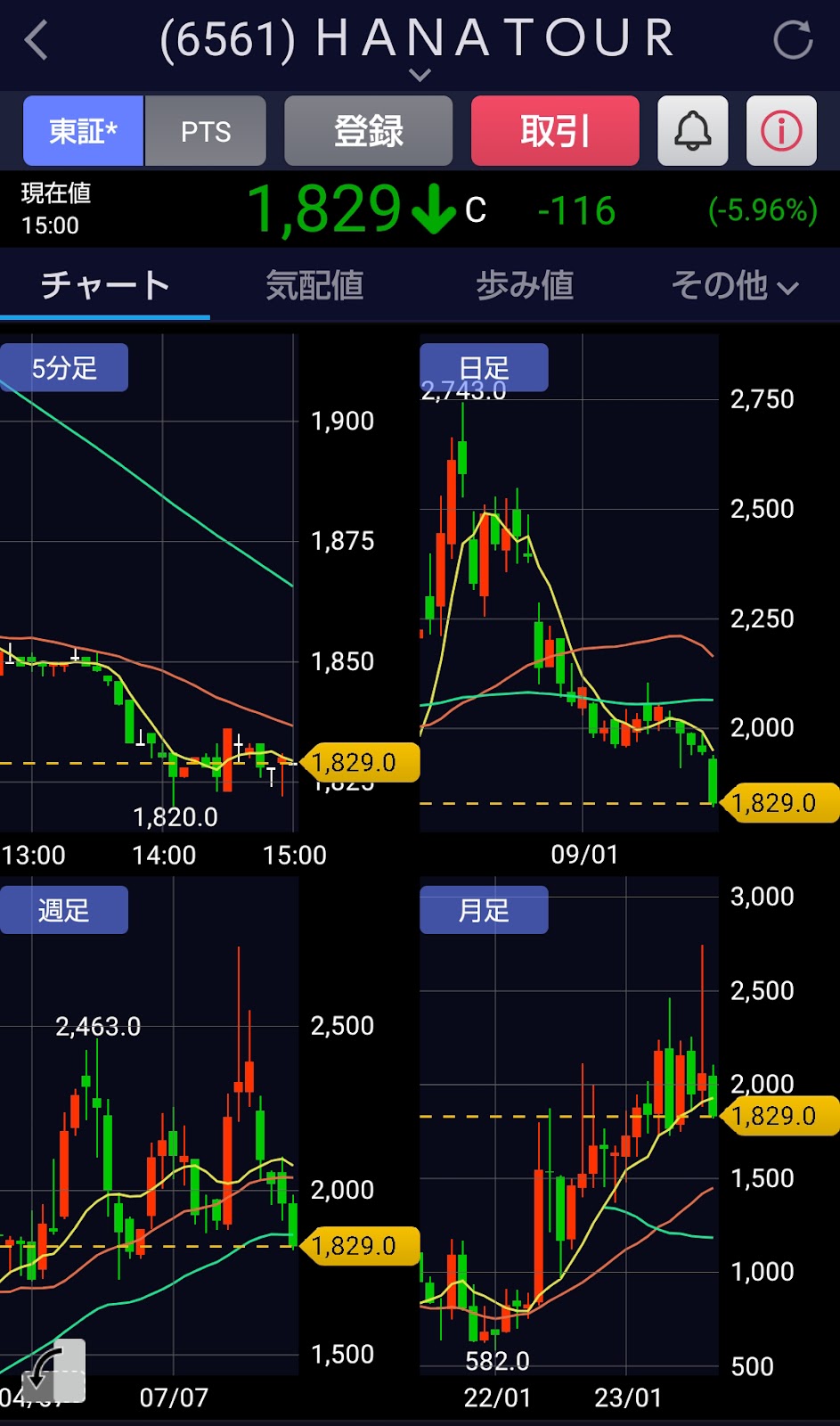Open the 月足 monthly chart

pyautogui.click(x=484, y=910)
